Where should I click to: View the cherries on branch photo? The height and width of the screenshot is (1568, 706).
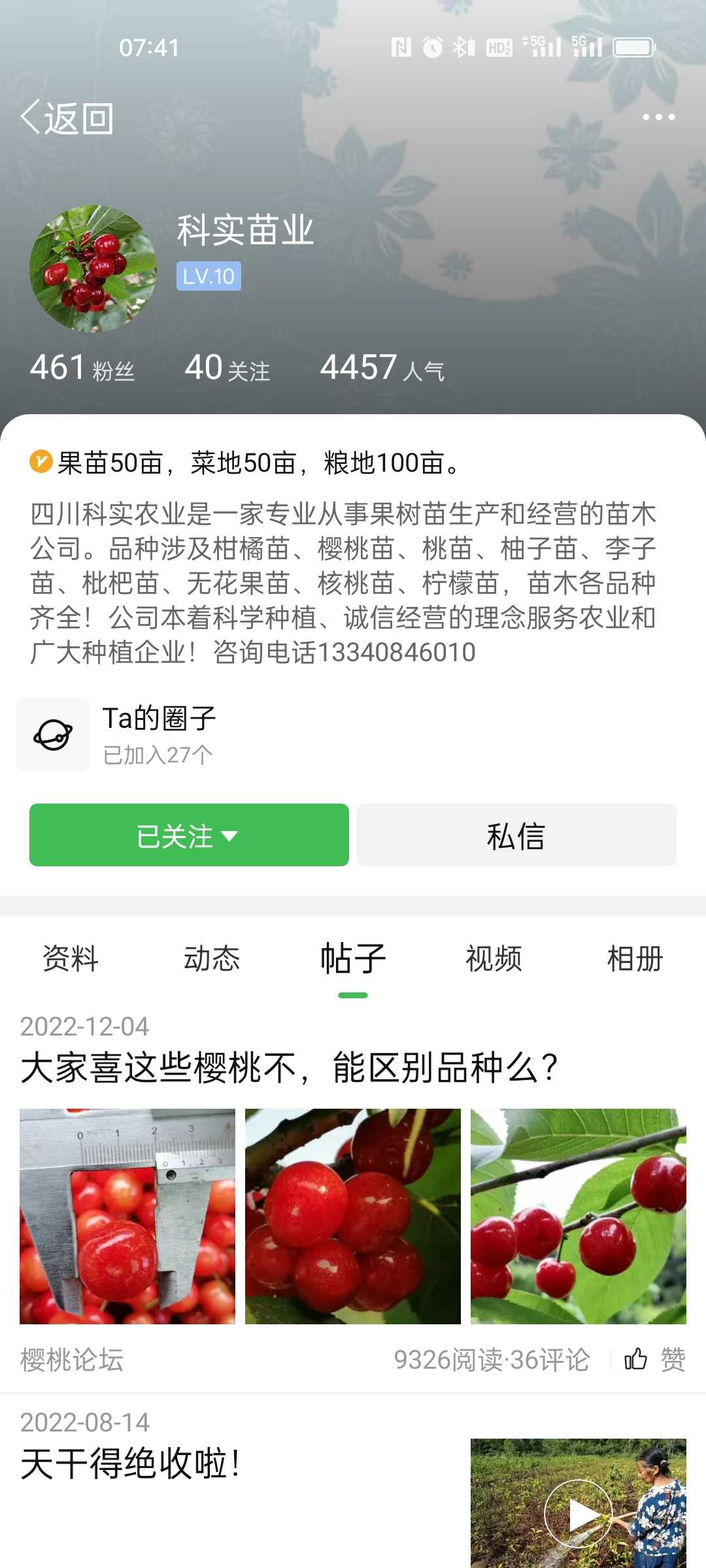[x=579, y=1217]
